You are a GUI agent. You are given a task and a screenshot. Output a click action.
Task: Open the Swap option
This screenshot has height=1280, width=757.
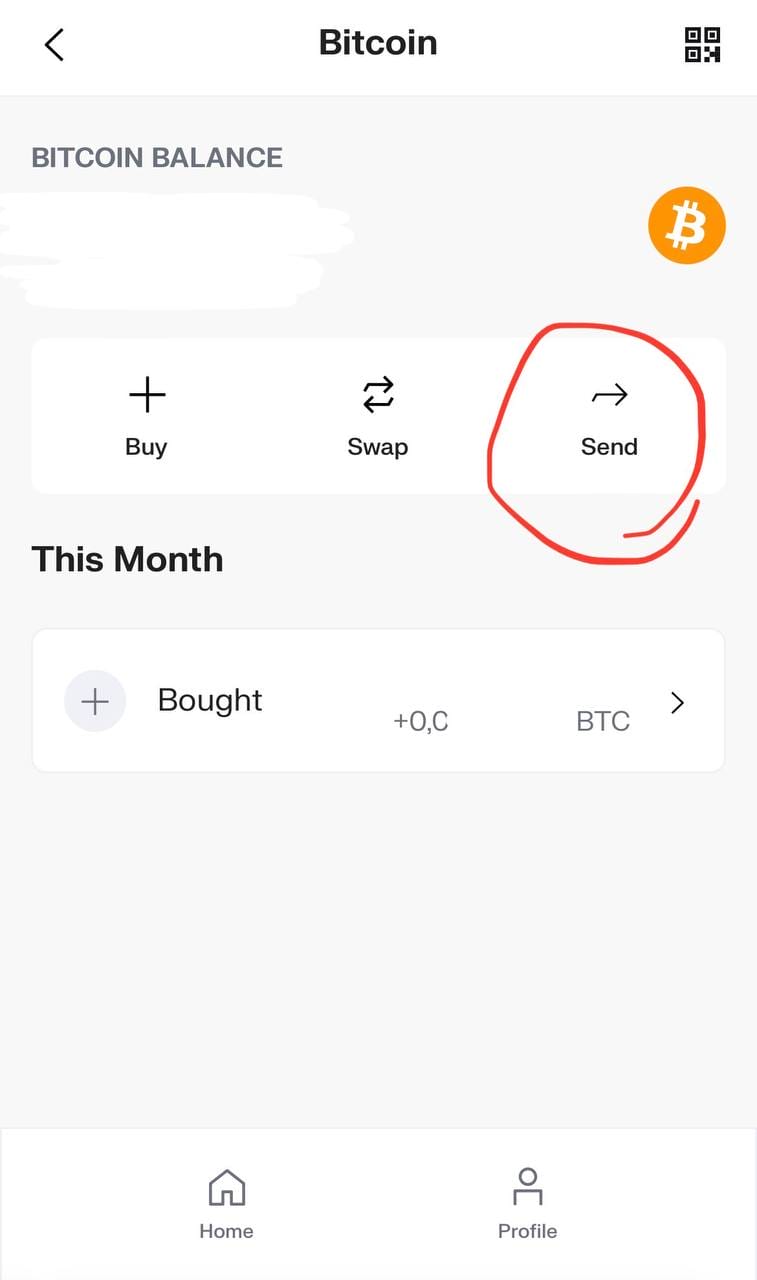pos(378,417)
